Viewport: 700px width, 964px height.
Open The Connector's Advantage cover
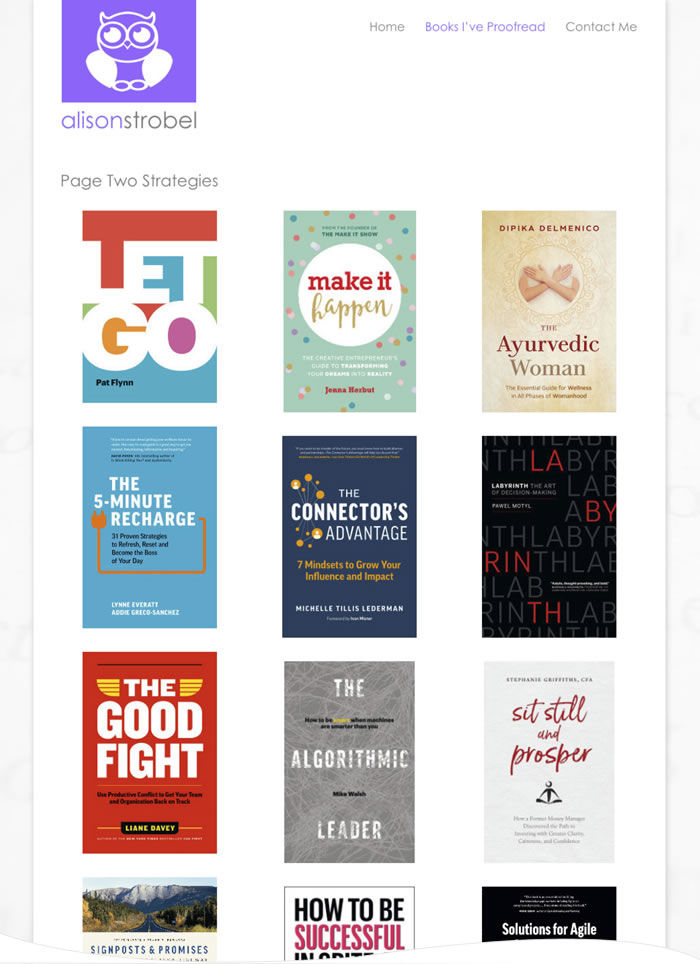click(349, 536)
